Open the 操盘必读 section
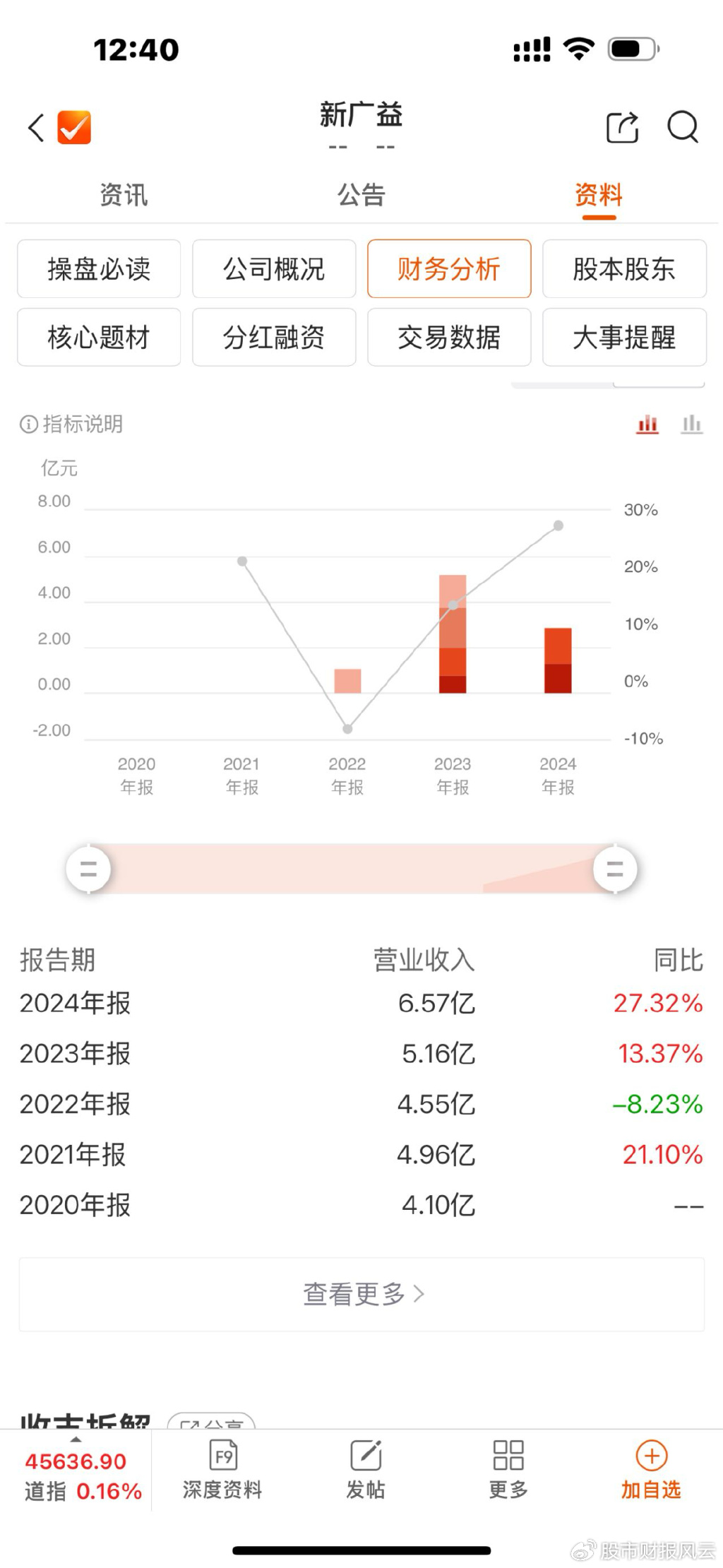The image size is (723, 1568). pos(99,269)
